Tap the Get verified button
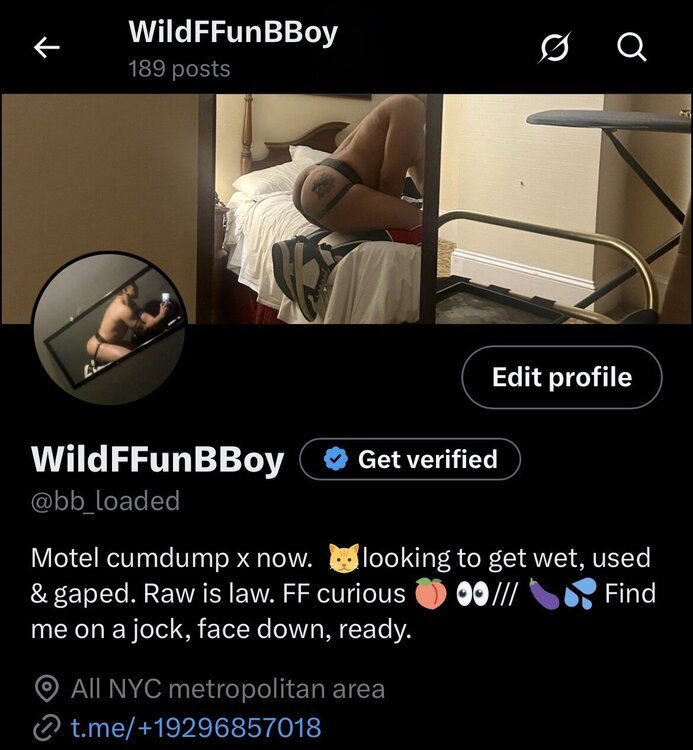 (x=410, y=459)
